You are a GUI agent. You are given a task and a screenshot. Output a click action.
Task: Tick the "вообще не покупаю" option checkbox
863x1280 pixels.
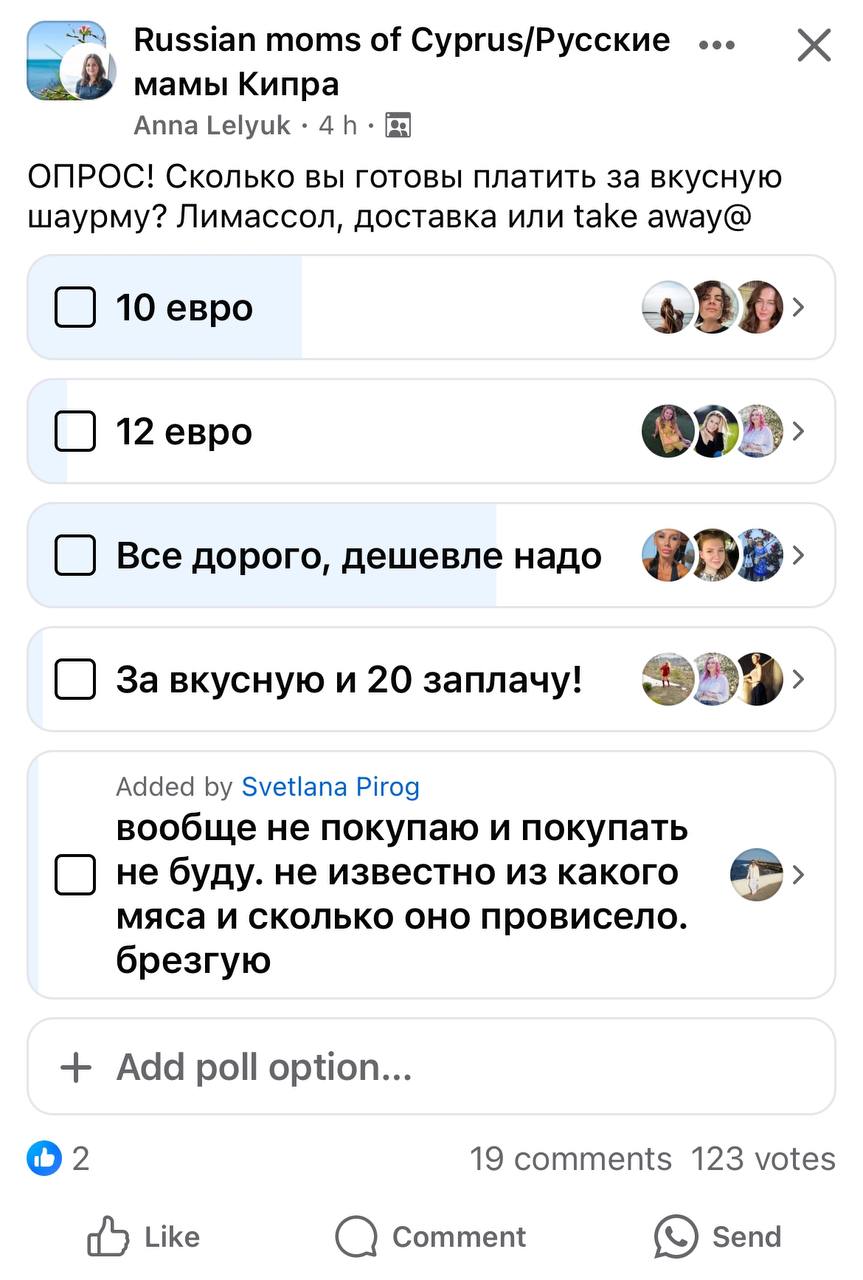coord(74,875)
